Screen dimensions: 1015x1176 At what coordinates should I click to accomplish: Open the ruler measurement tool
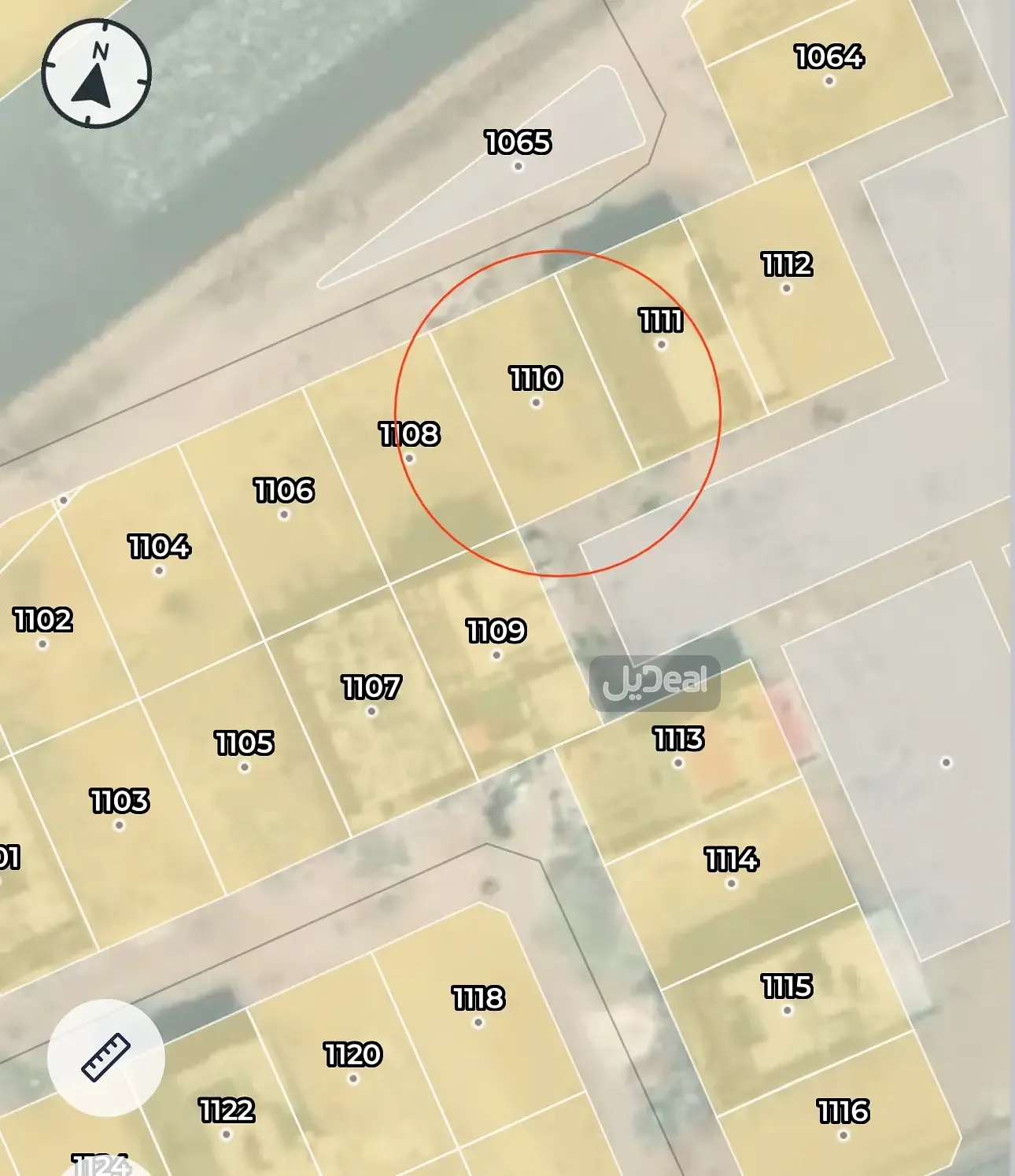point(106,1057)
